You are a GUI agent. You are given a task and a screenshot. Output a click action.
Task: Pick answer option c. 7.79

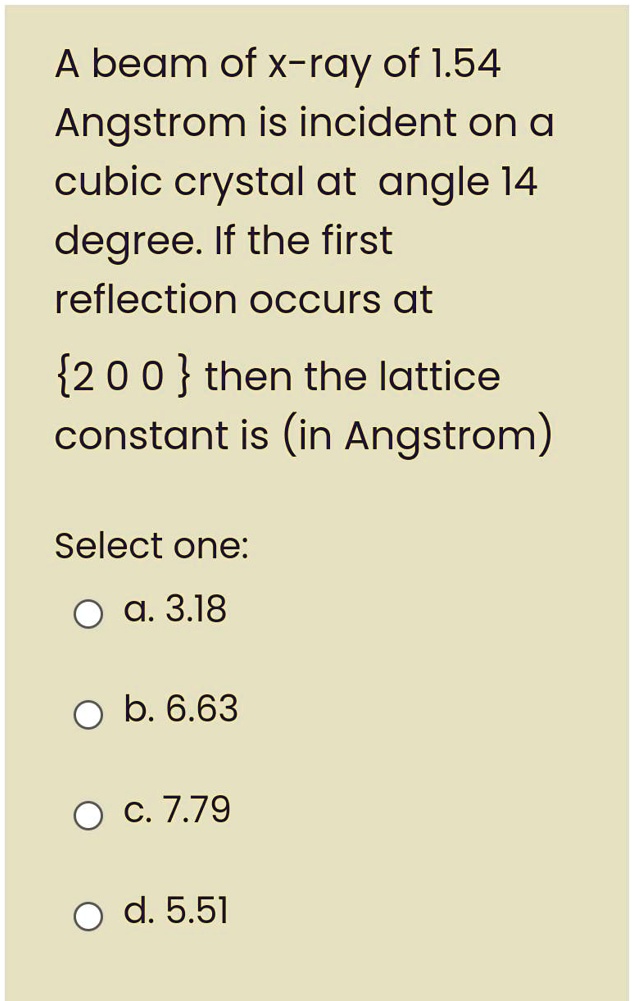click(88, 815)
